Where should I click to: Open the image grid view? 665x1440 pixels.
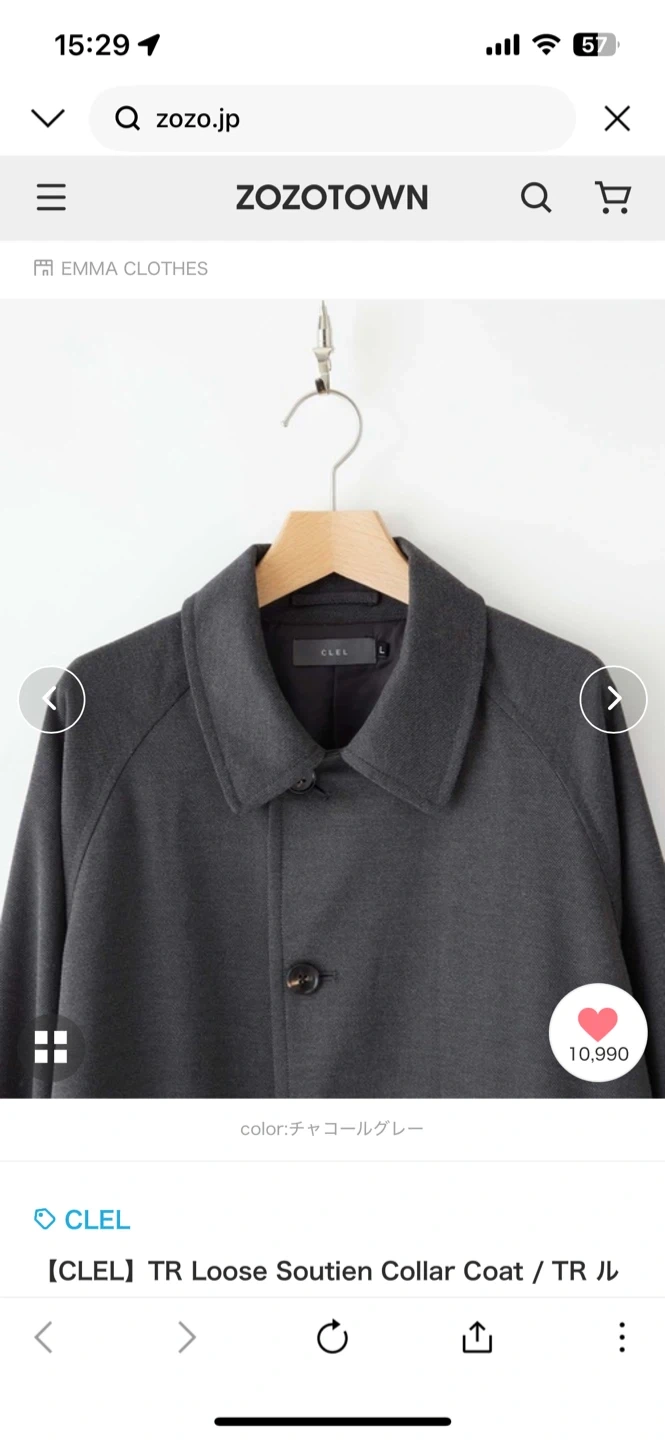(x=51, y=1046)
